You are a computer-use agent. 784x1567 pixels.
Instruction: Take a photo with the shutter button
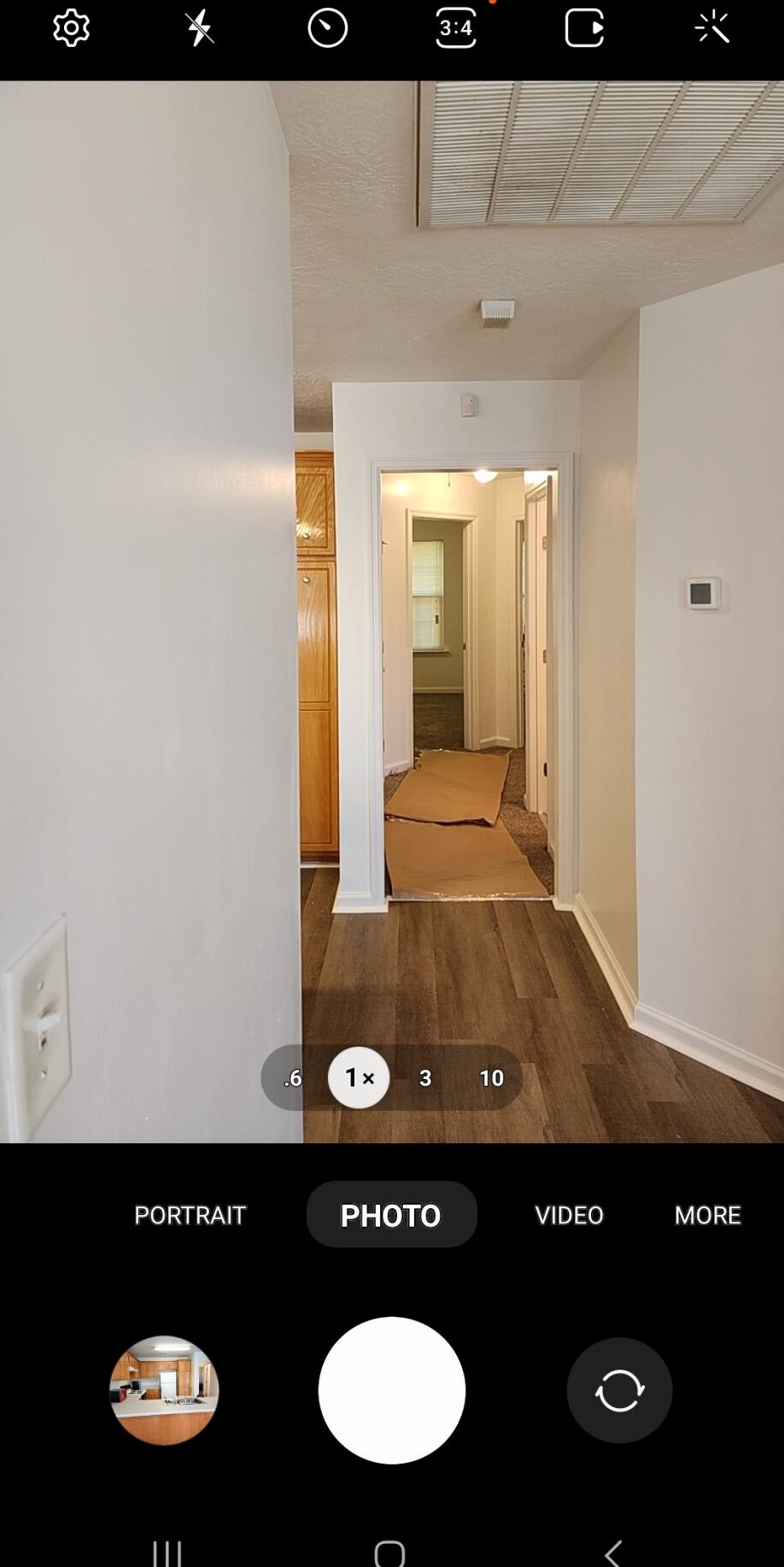click(x=392, y=1390)
